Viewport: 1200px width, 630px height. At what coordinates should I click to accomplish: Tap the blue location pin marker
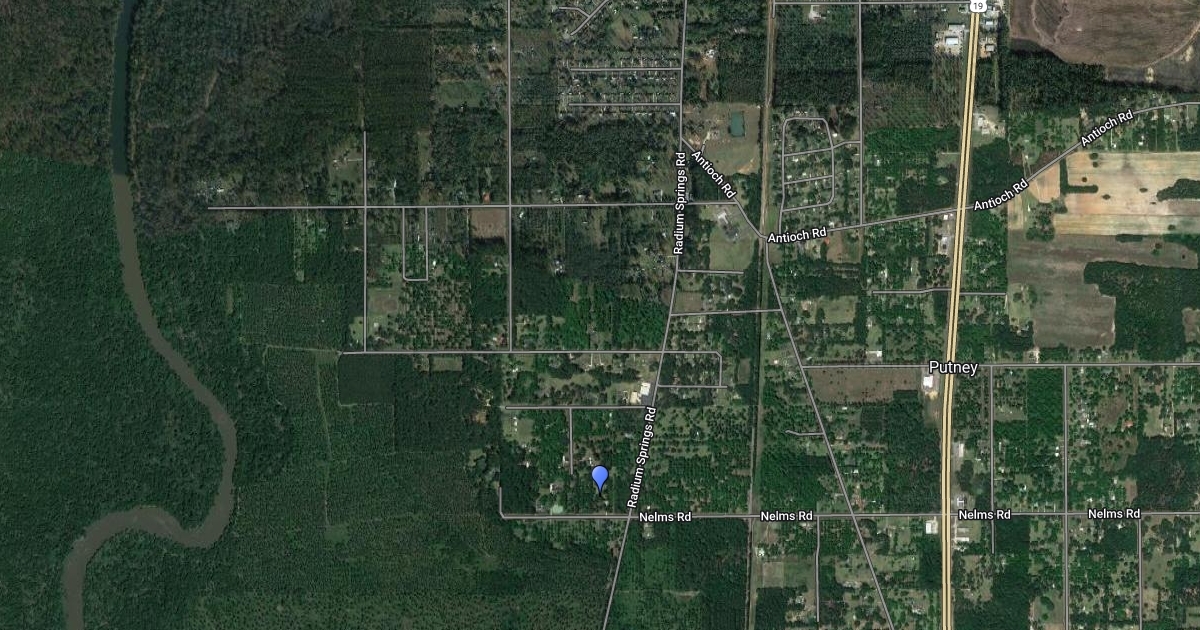(600, 477)
